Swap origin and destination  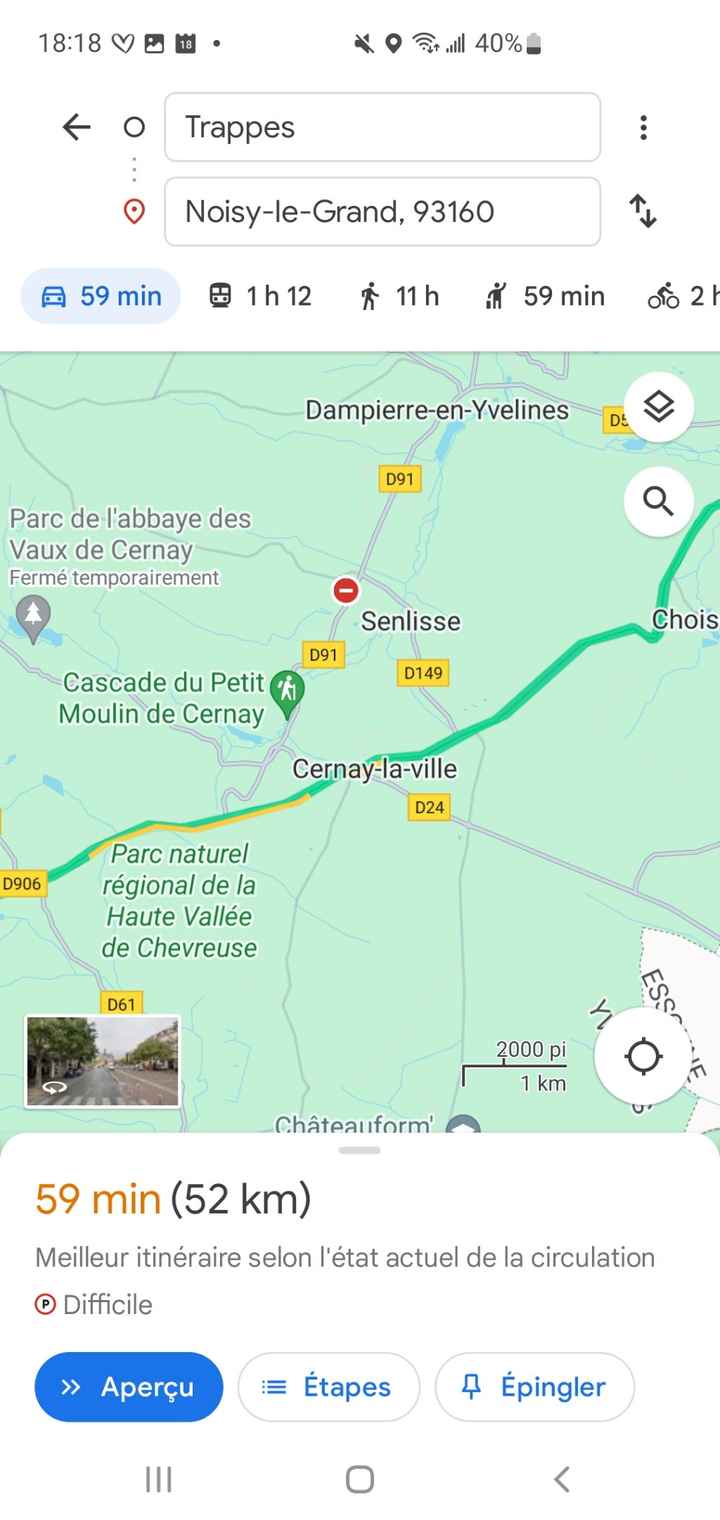click(x=643, y=212)
